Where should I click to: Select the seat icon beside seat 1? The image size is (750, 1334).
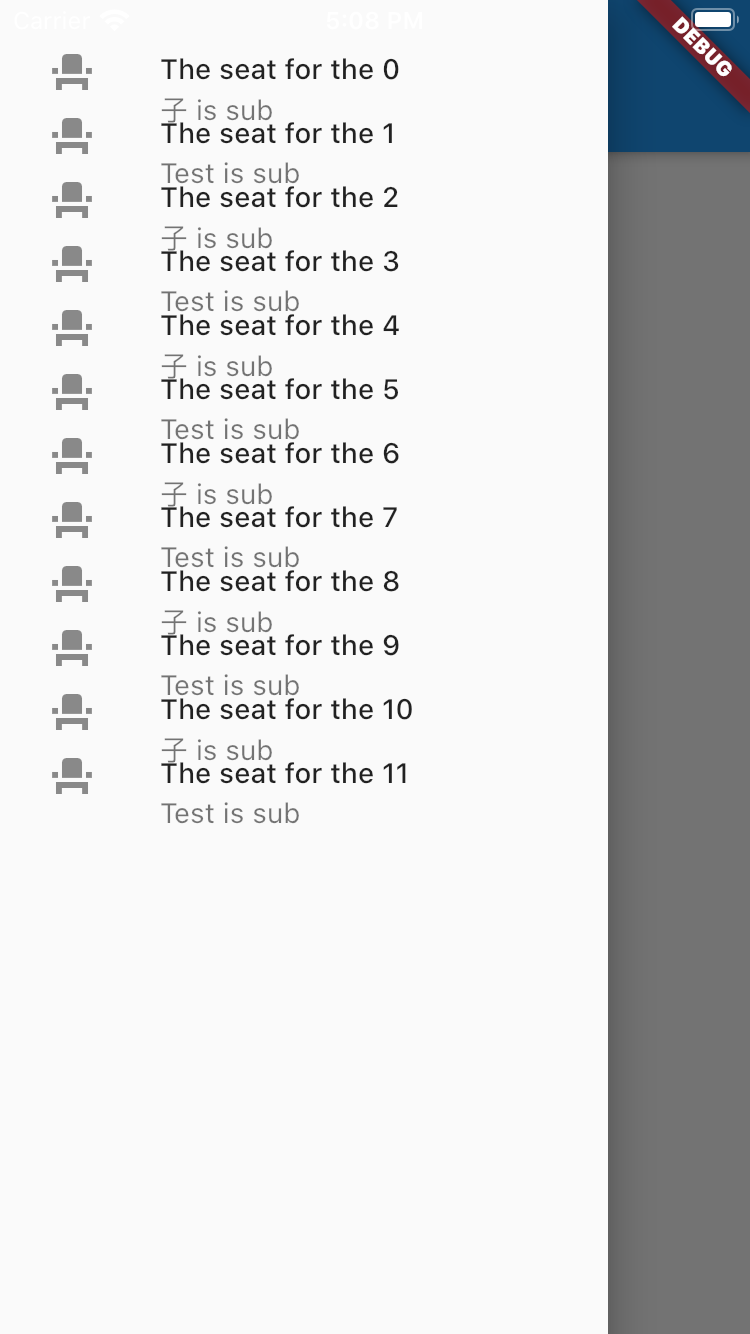(x=71, y=136)
